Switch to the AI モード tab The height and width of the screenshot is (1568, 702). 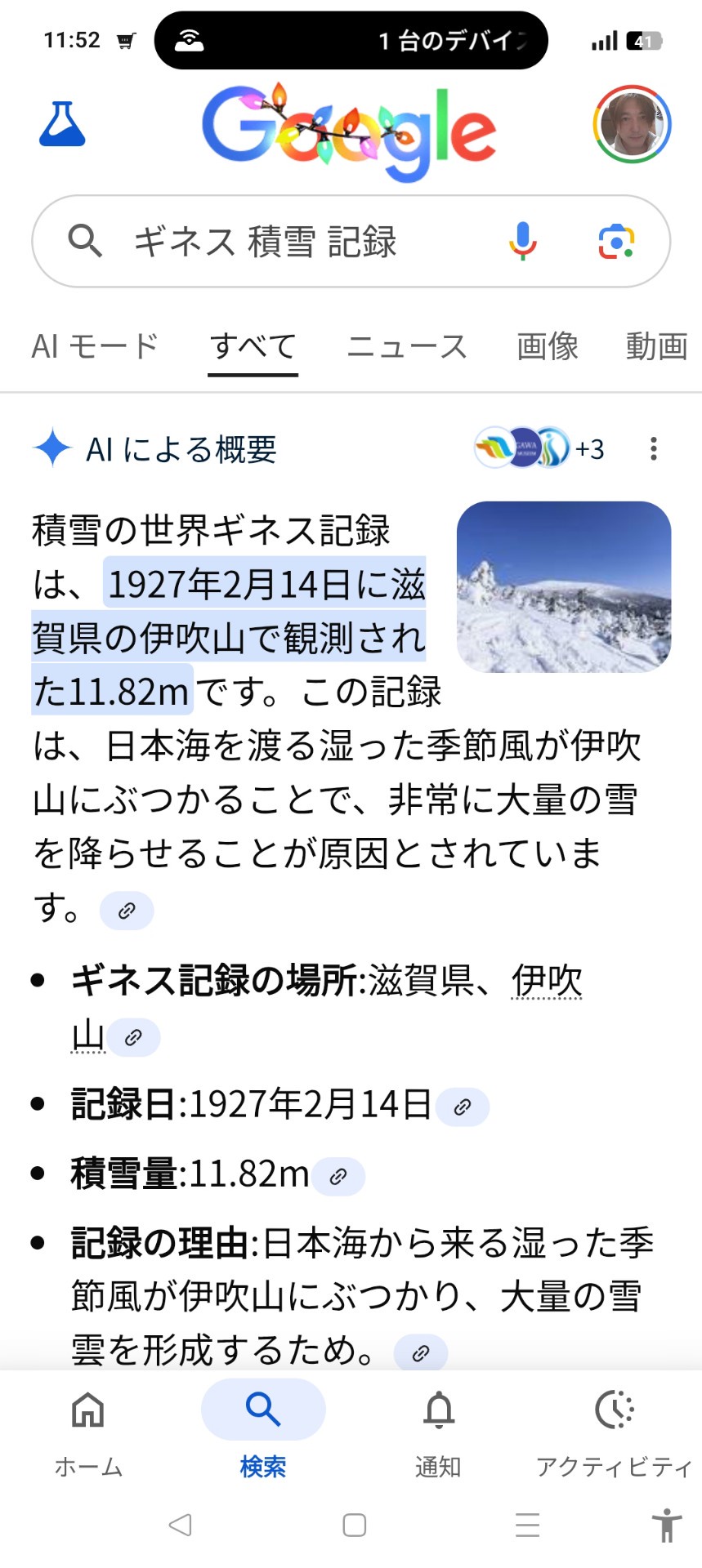[x=95, y=346]
